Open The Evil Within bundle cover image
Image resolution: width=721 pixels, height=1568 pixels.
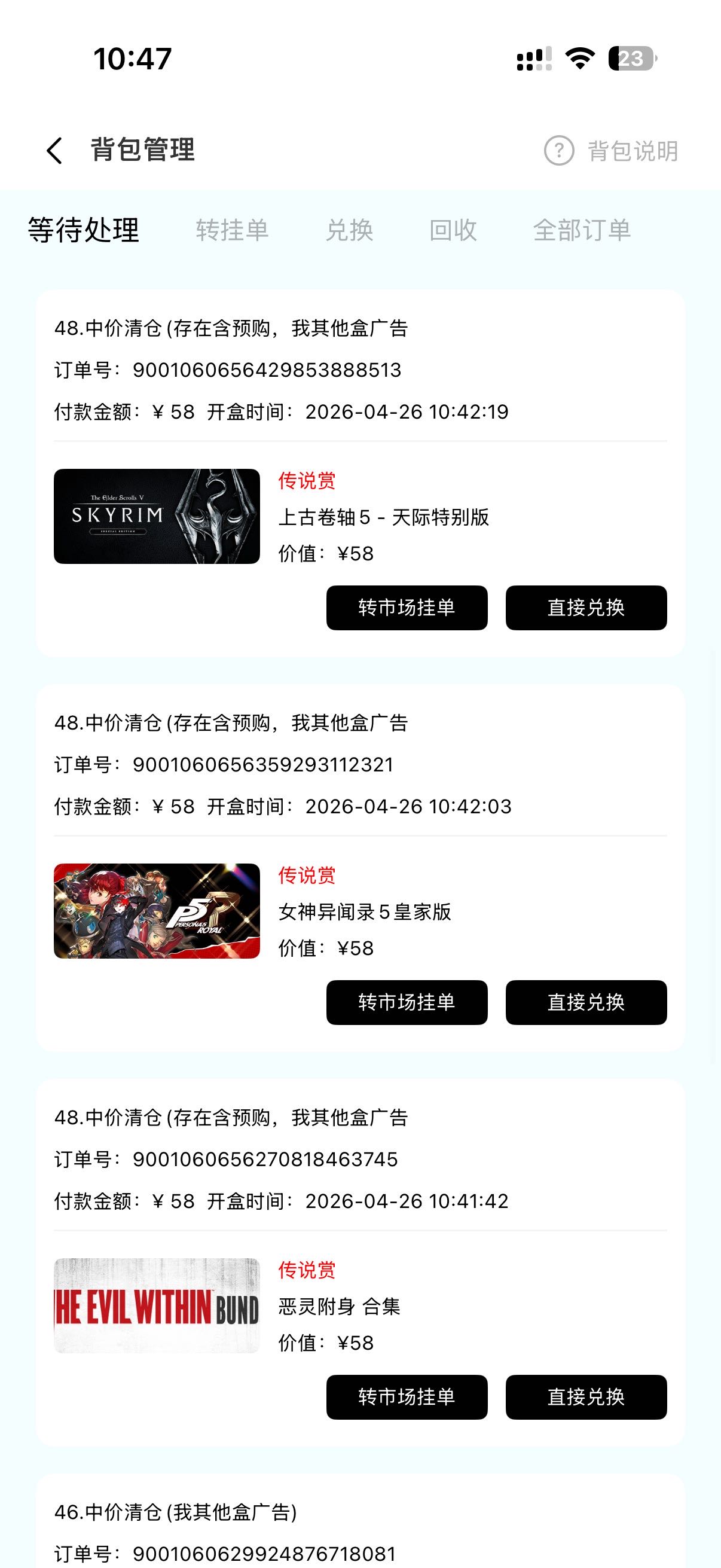pos(157,1305)
